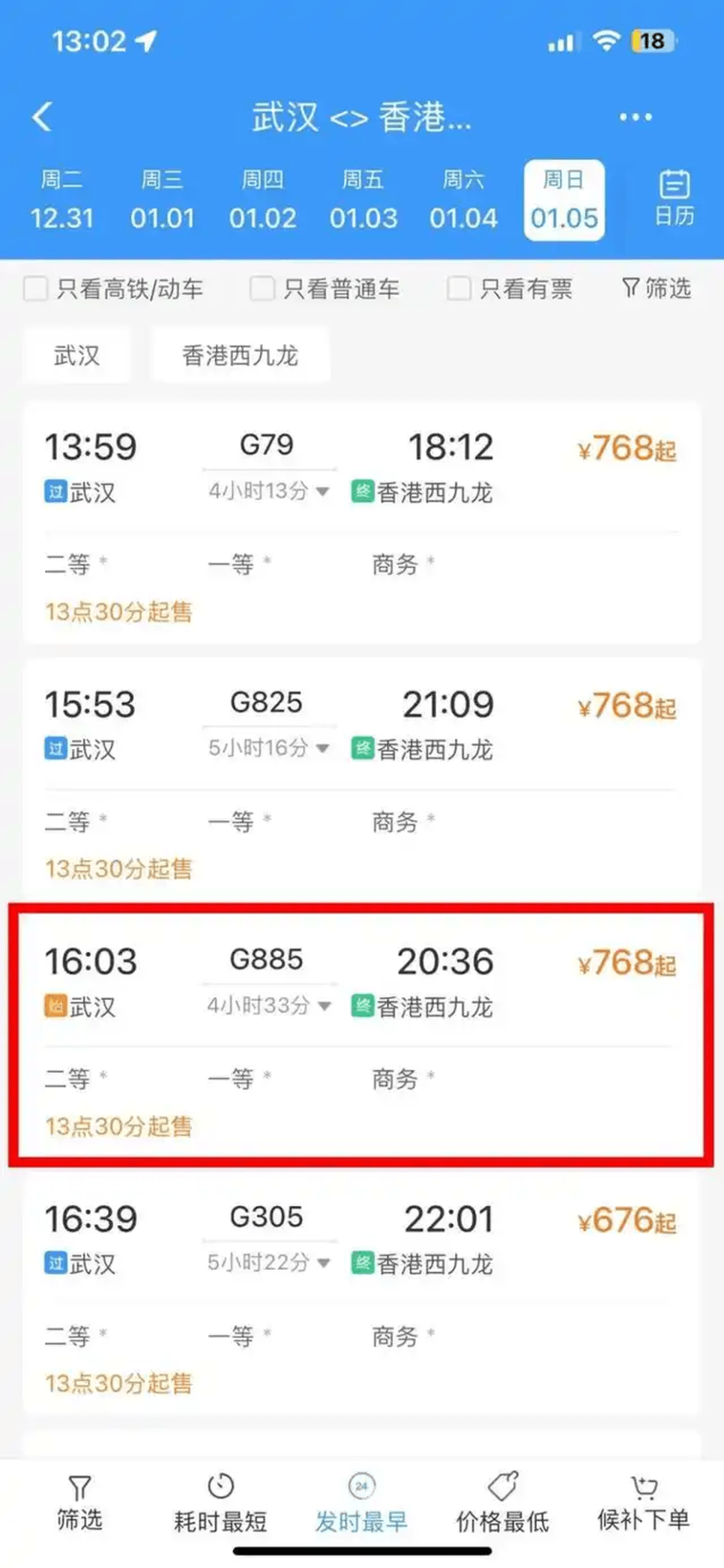The height and width of the screenshot is (1568, 724).
Task: Select date 周三 01.01
Action: 162,200
